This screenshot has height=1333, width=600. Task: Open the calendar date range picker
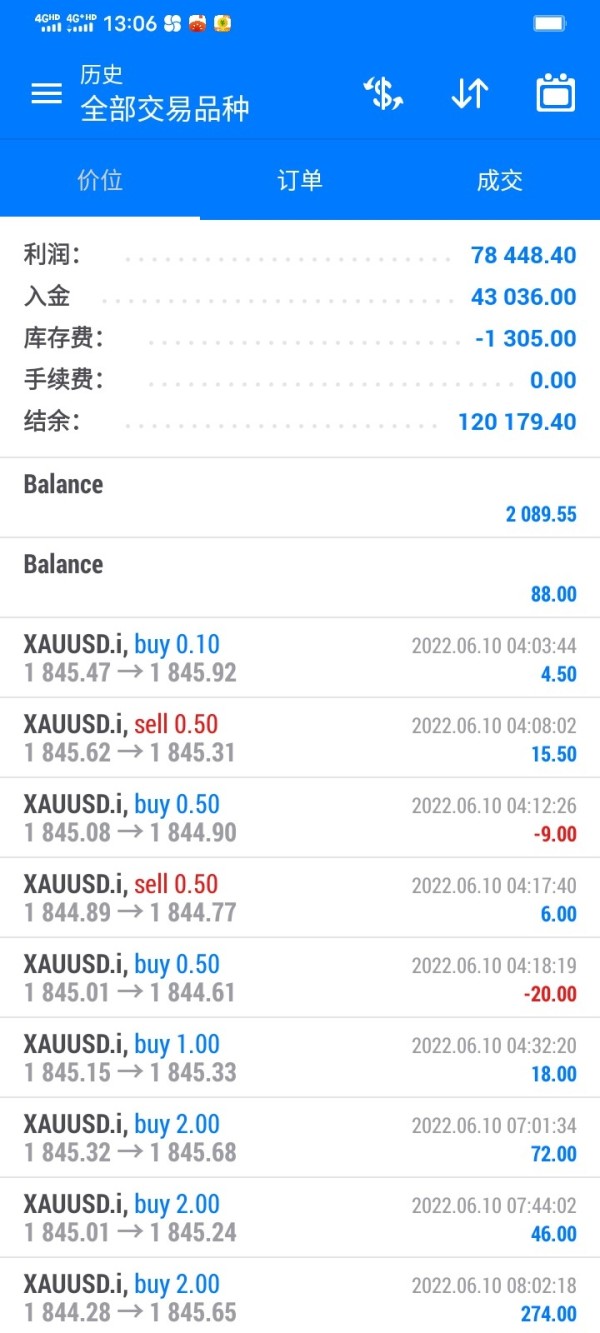(x=556, y=94)
